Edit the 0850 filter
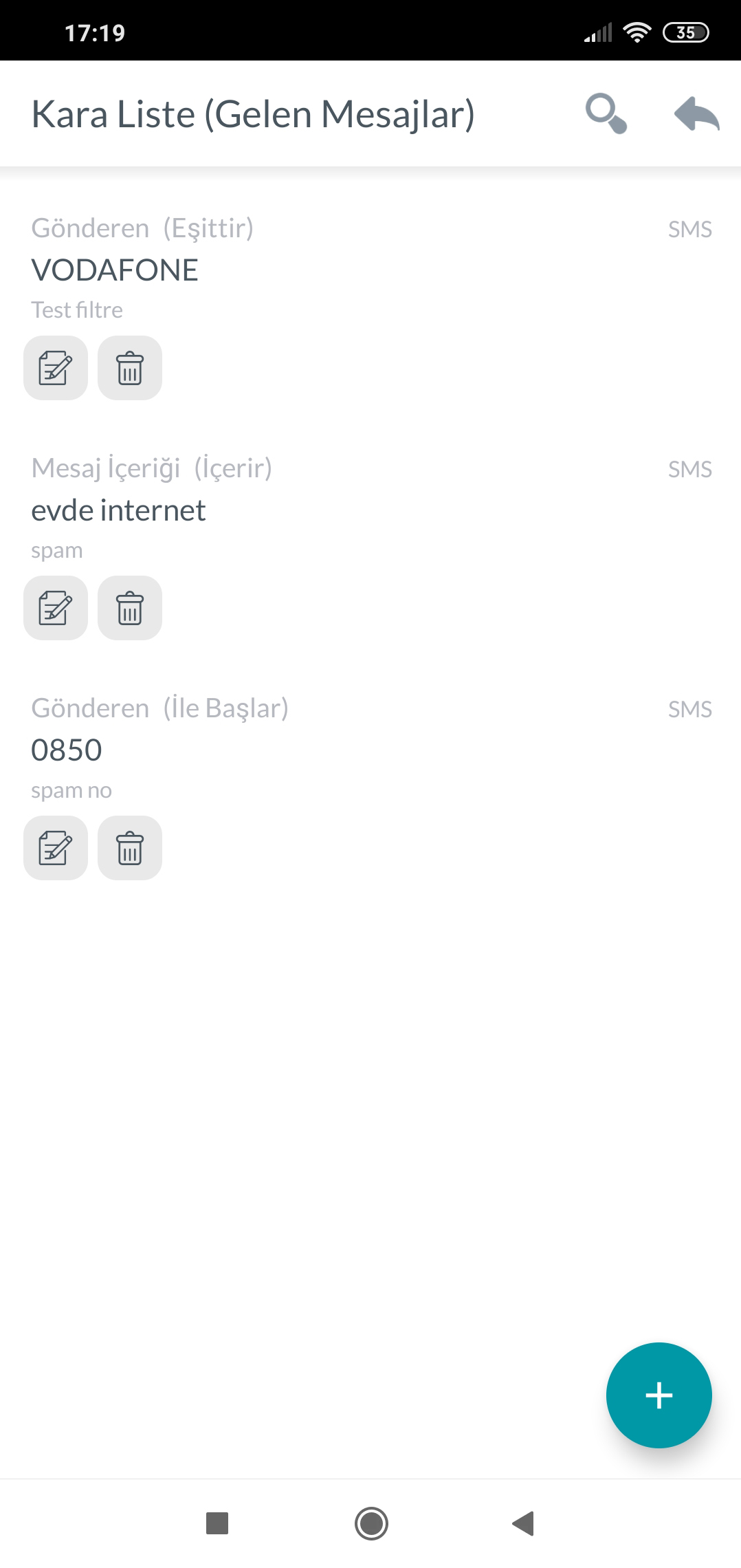The height and width of the screenshot is (1568, 741). [x=56, y=848]
